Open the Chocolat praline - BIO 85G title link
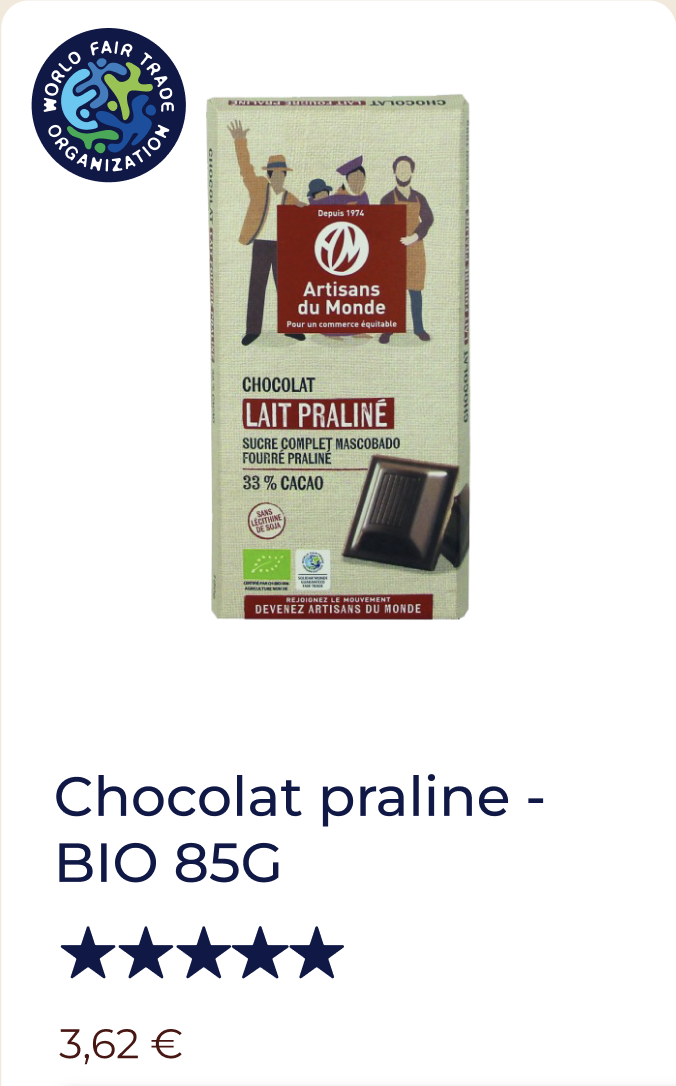 [x=299, y=830]
